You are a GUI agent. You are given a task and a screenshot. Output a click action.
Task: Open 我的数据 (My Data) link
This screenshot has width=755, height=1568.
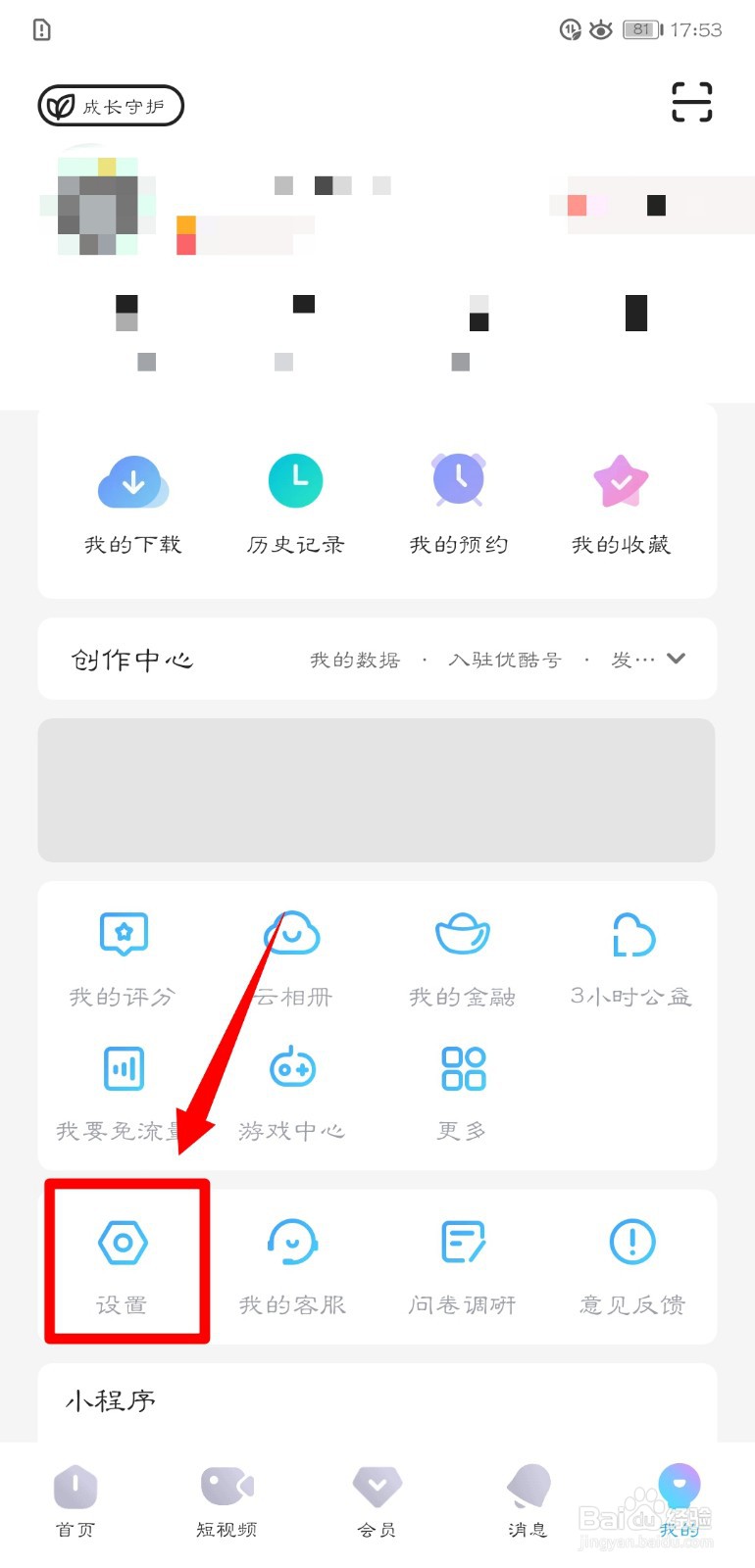355,659
